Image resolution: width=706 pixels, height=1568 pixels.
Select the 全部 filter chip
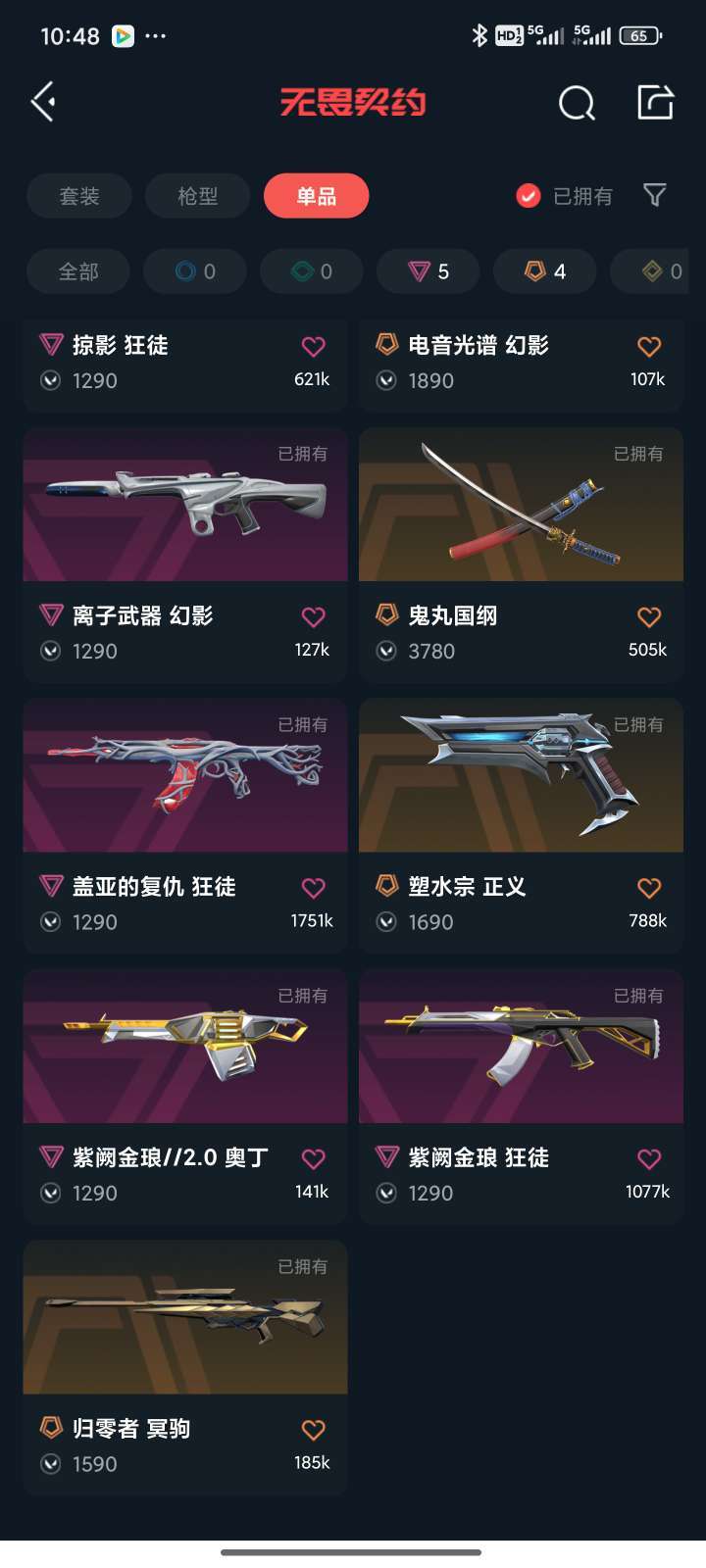(78, 271)
